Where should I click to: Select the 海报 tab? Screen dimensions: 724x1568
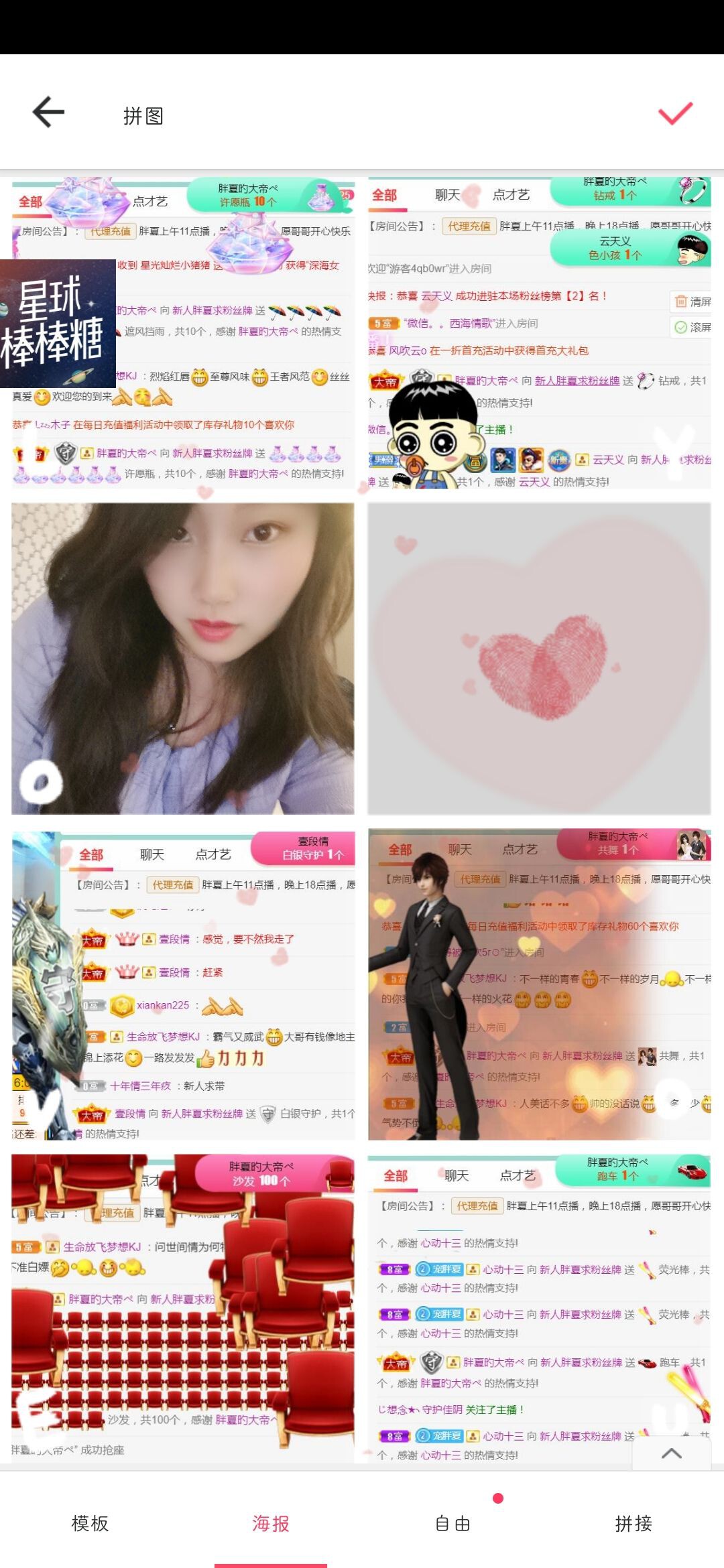pyautogui.click(x=271, y=1523)
